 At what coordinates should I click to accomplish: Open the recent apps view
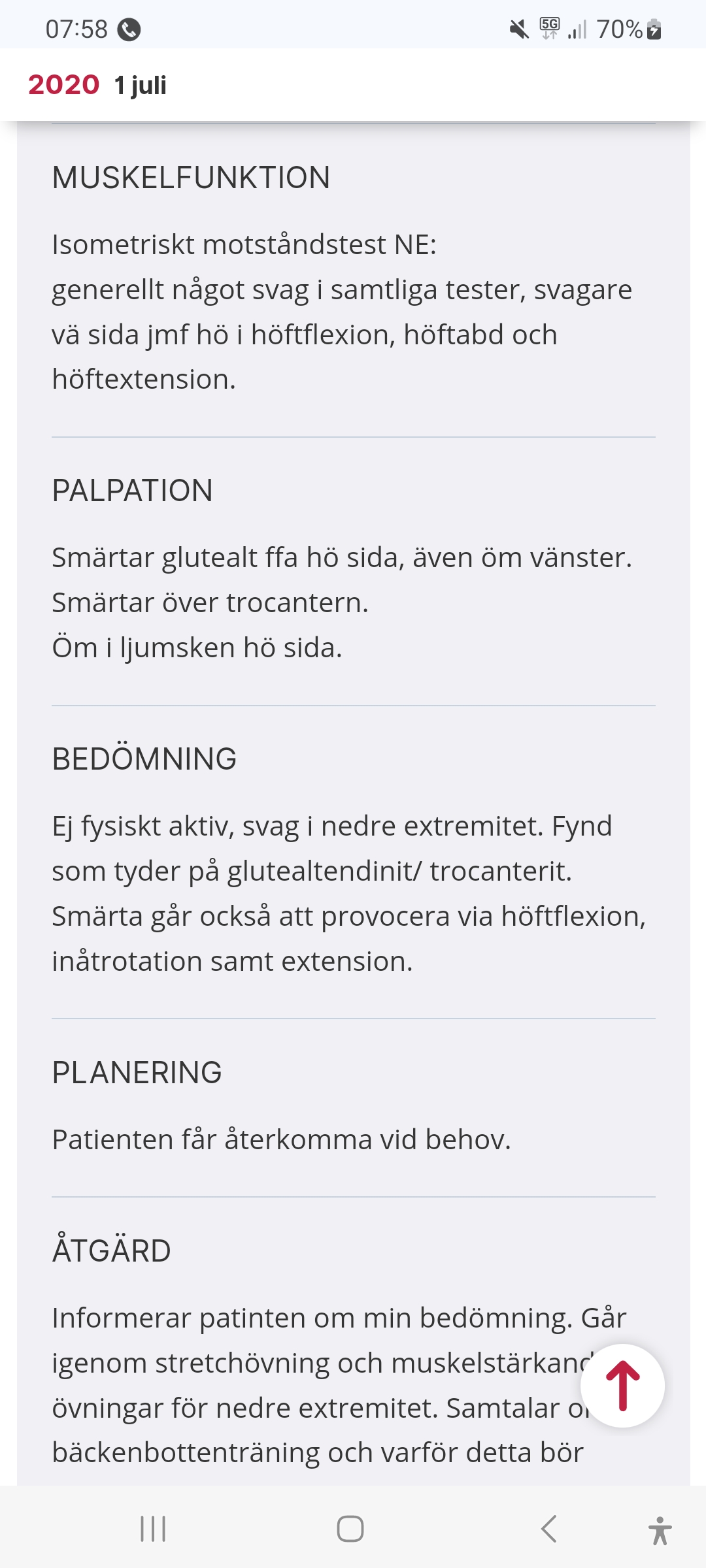153,1529
